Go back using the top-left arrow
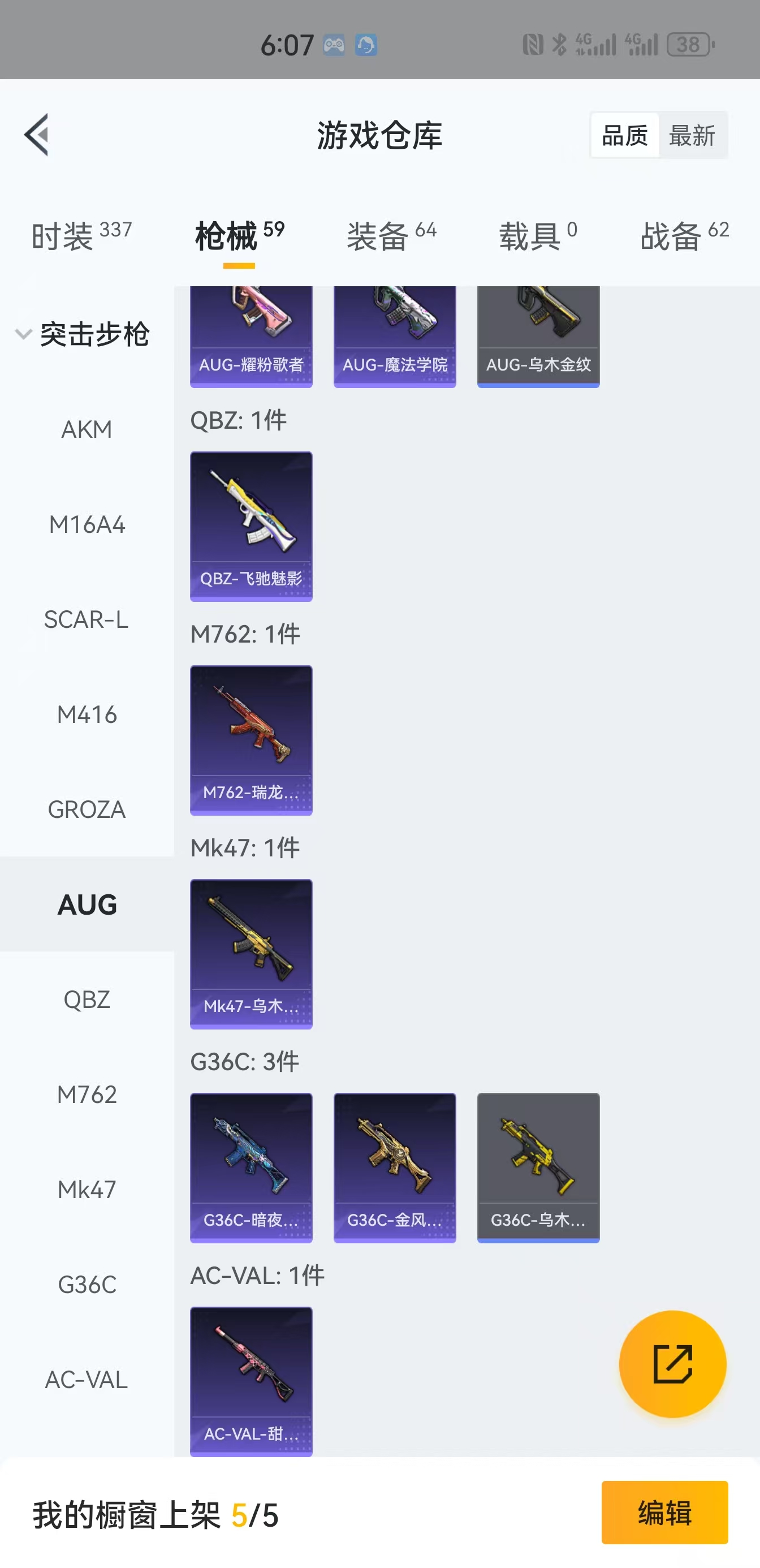 pos(37,135)
